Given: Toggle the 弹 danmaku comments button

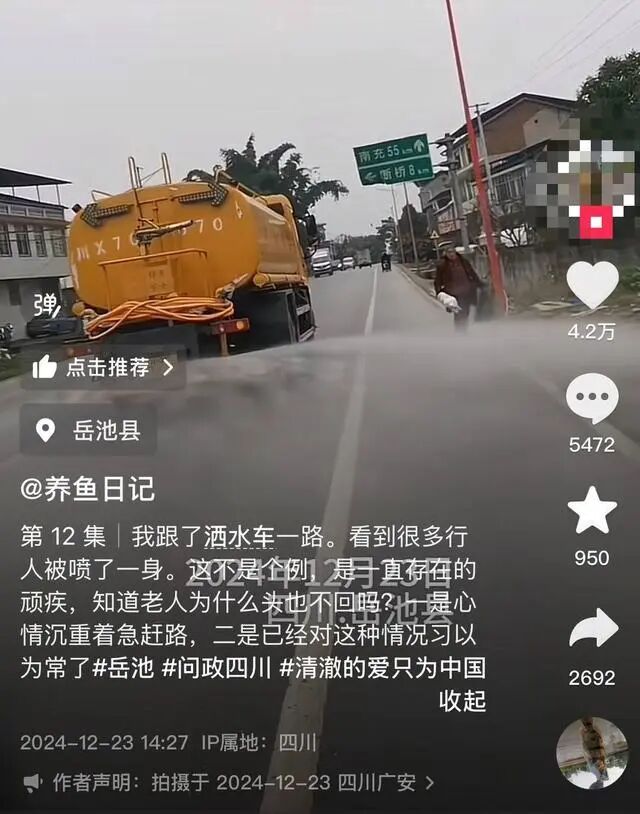Looking at the screenshot, I should pos(47,306).
